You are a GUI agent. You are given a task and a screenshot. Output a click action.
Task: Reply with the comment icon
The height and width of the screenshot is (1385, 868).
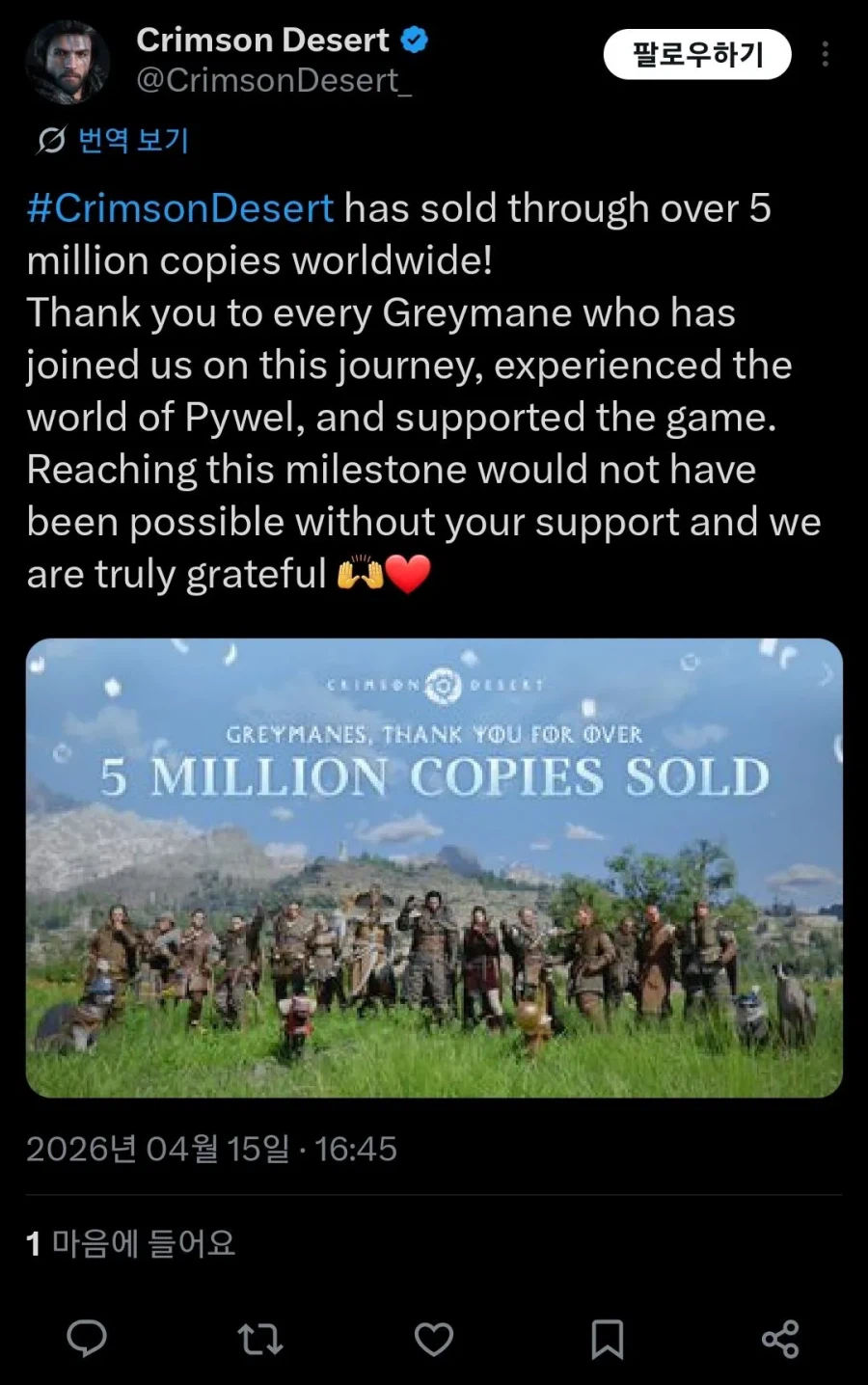coord(87,1338)
